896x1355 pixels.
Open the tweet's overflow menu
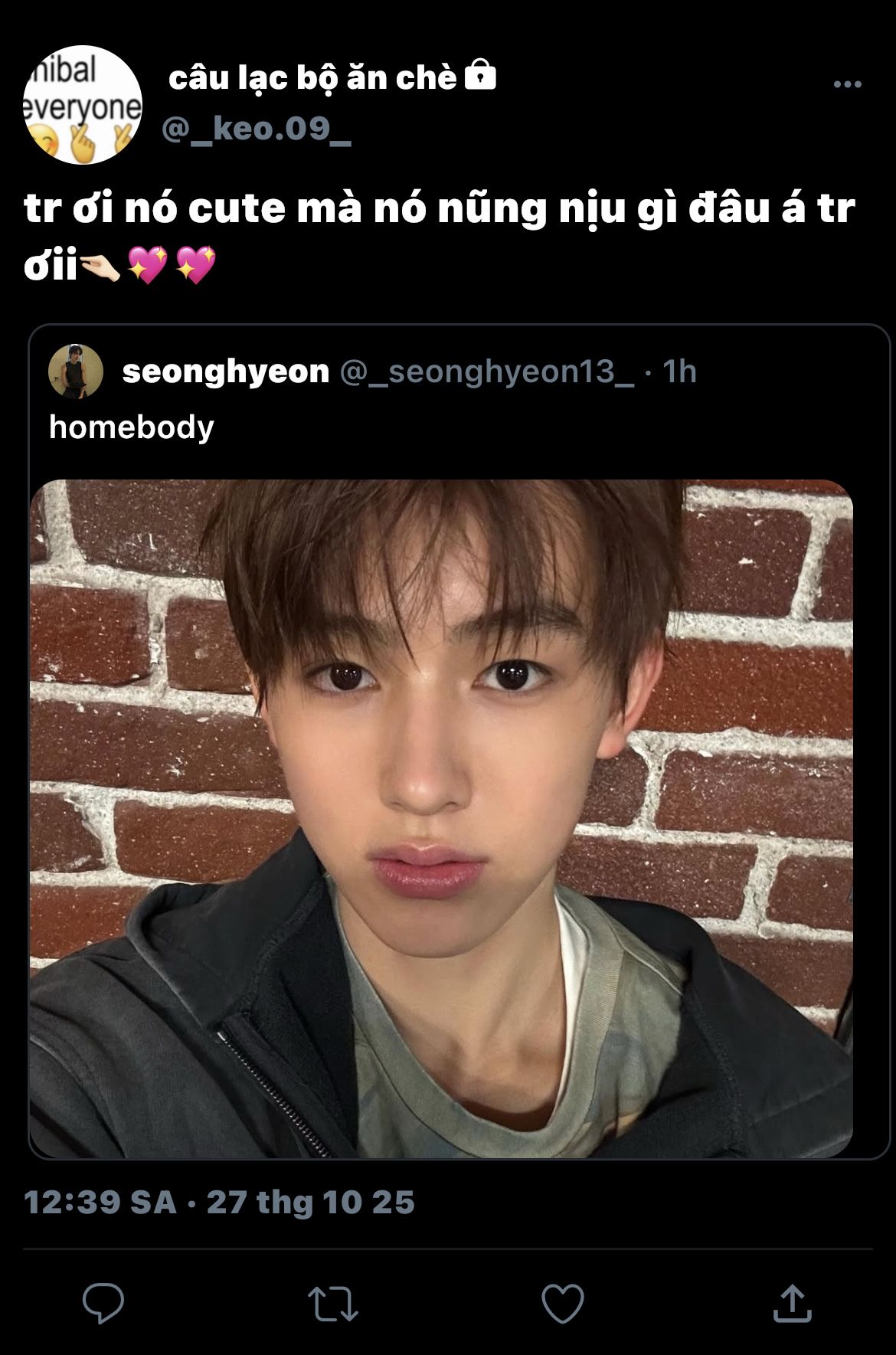847,84
